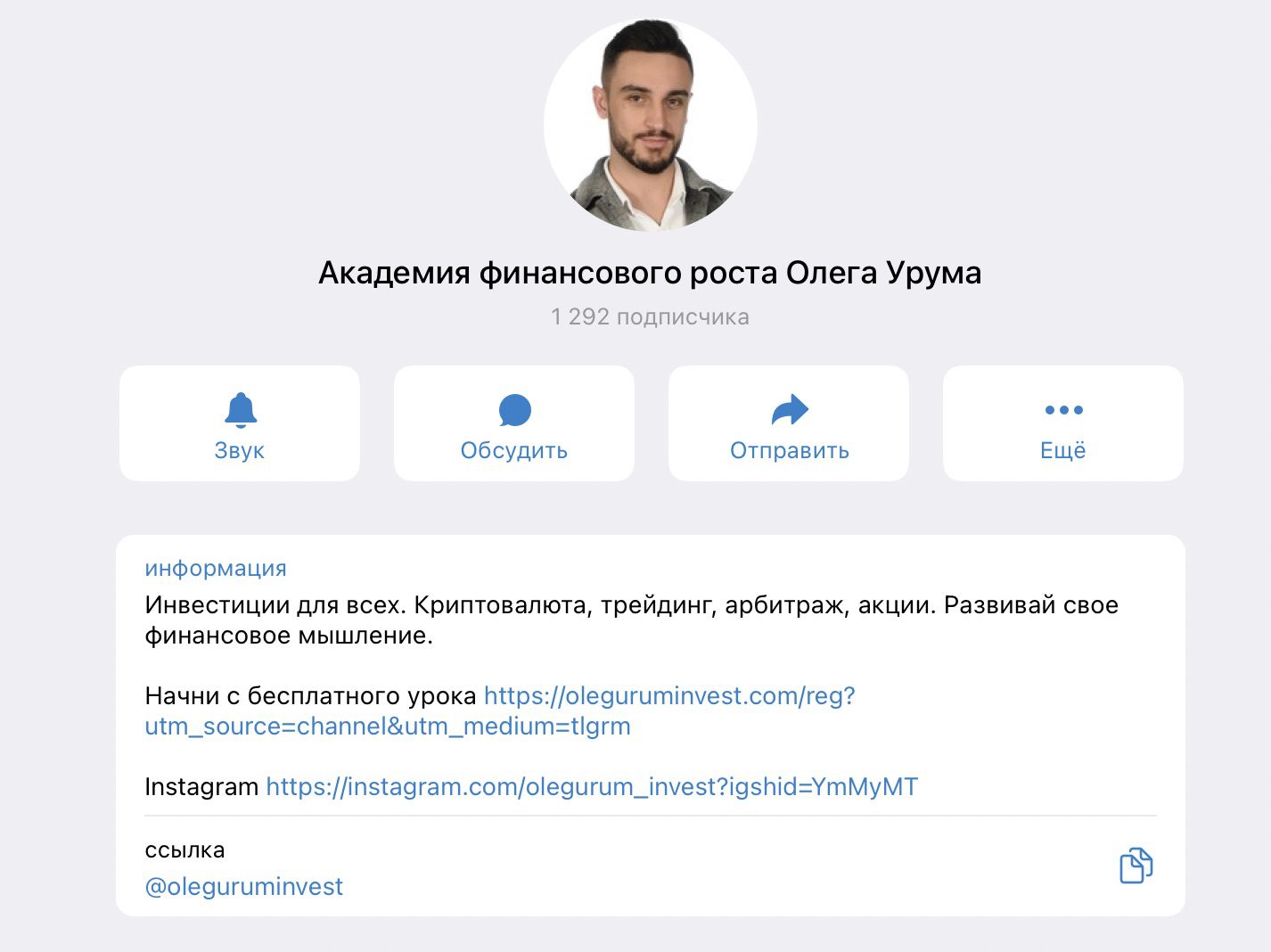This screenshot has height=952, width=1271.
Task: Open the oleguruminvest.com free lesson link
Action: coord(668,696)
